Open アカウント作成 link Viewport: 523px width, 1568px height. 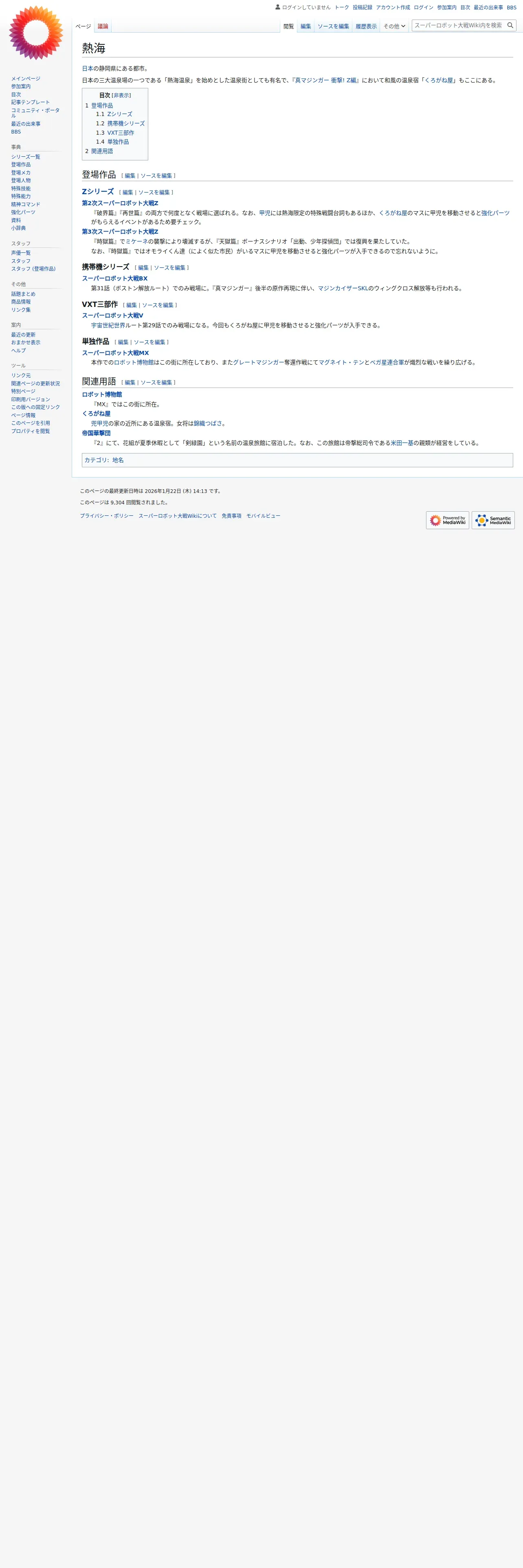pos(393,7)
